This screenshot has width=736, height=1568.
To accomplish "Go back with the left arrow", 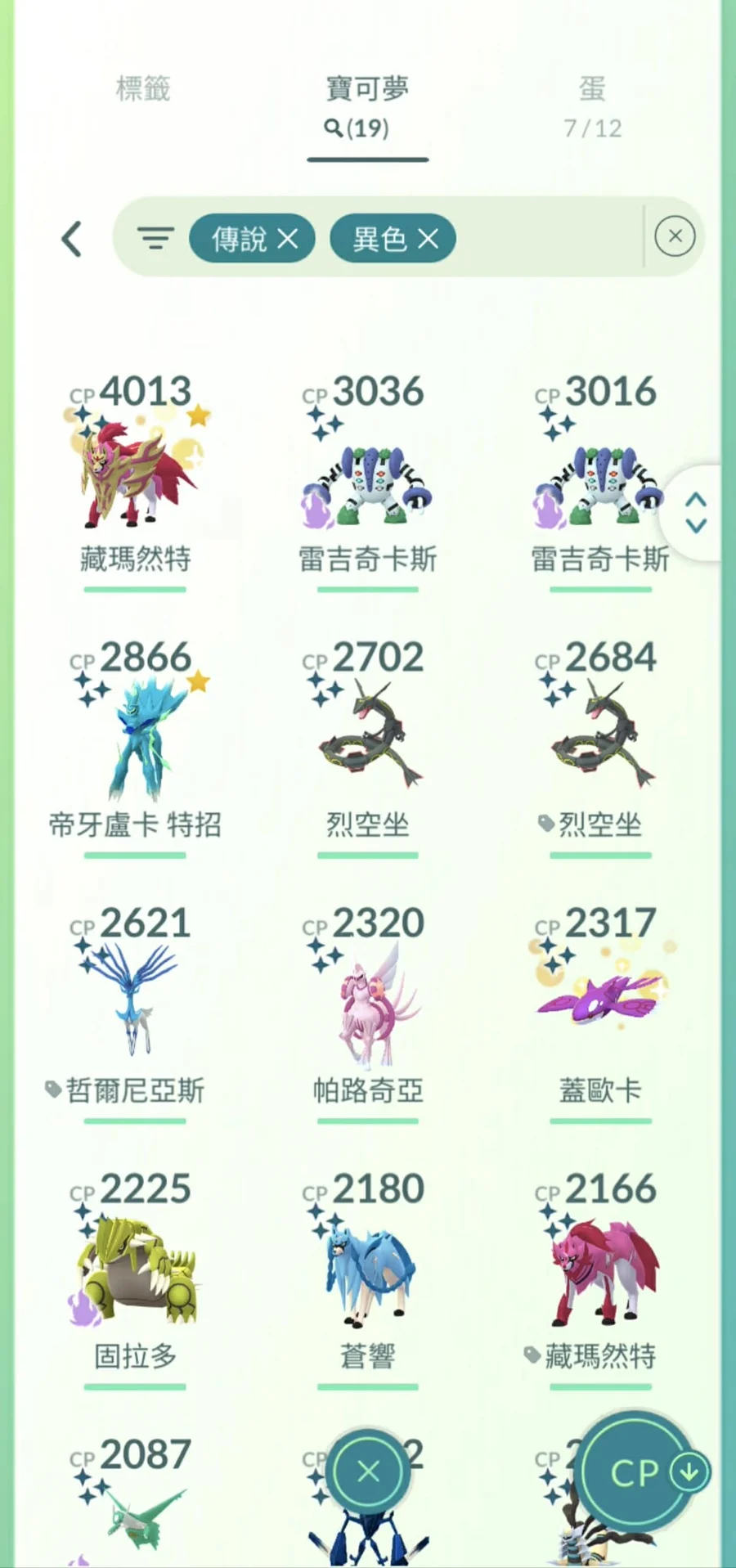I will click(x=72, y=239).
